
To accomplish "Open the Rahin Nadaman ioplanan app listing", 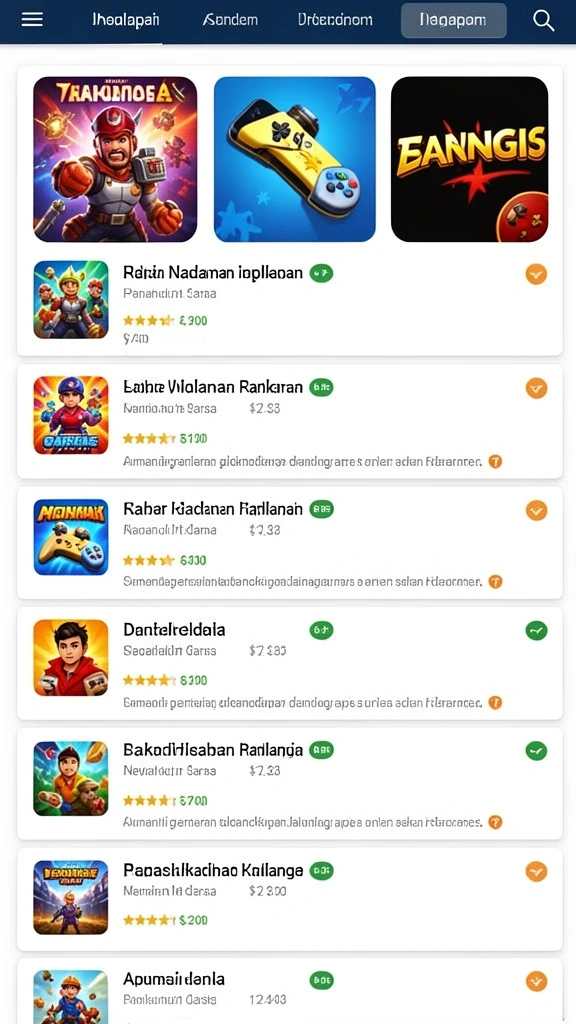I will point(289,307).
